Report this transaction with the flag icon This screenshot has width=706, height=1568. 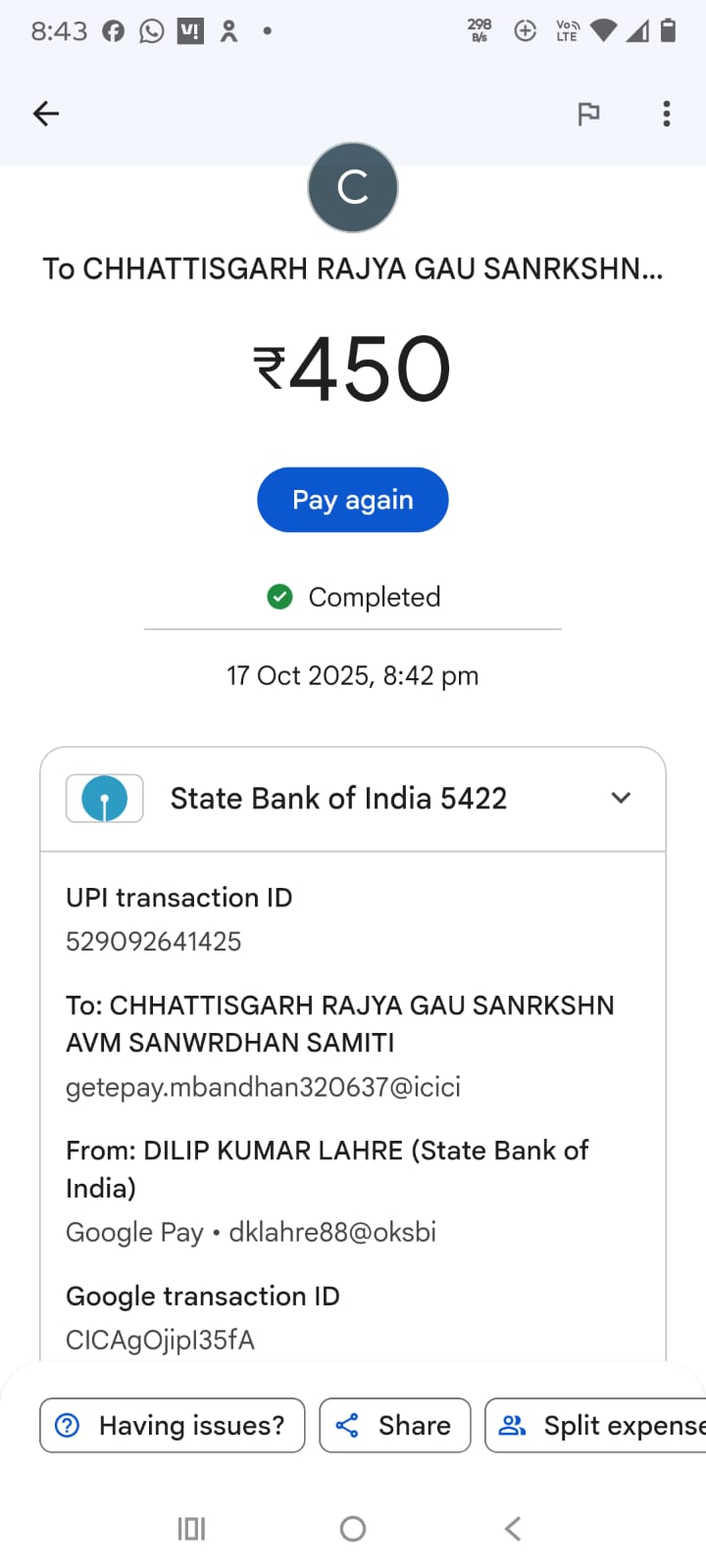point(588,114)
